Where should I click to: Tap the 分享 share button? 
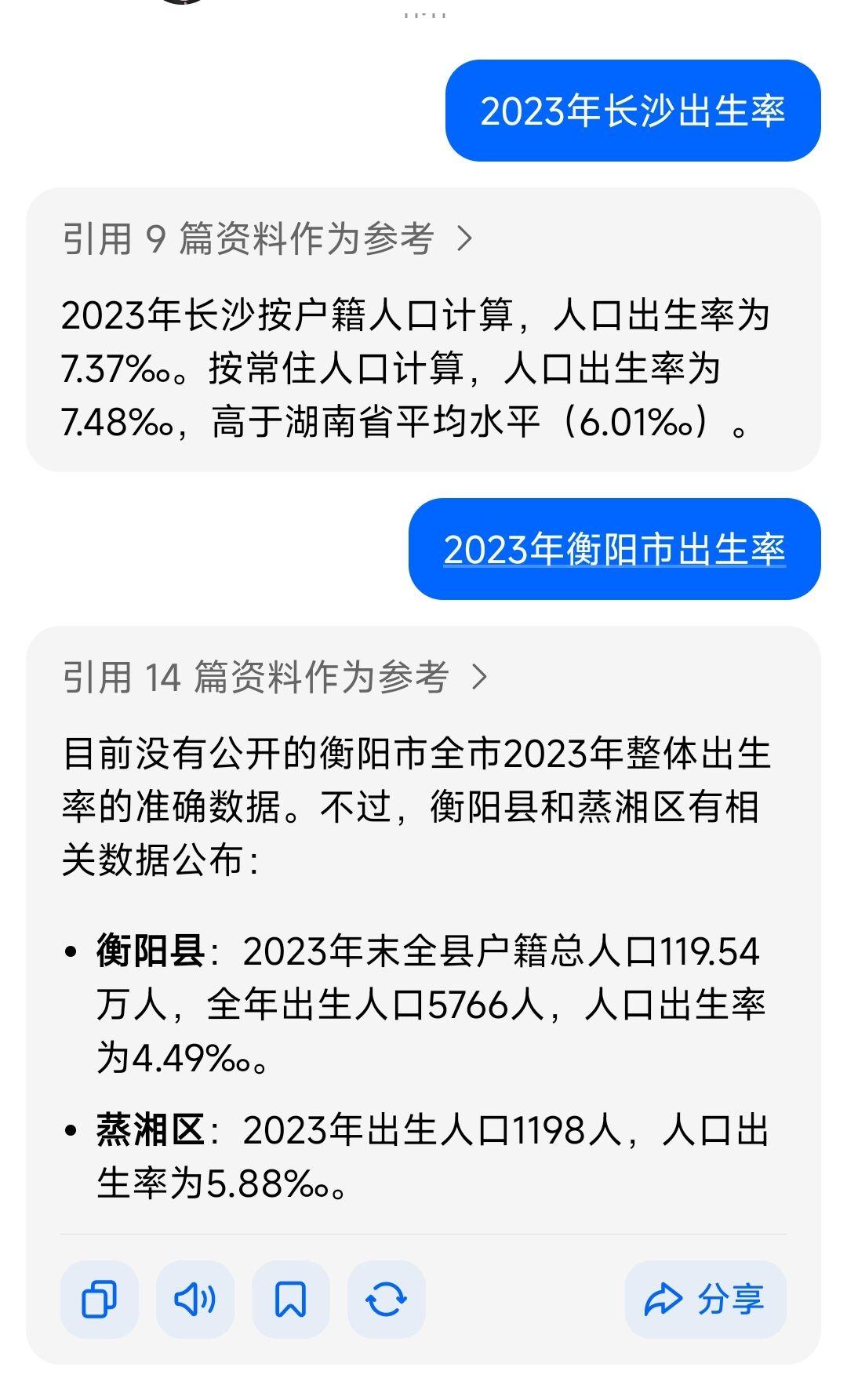coord(705,1300)
